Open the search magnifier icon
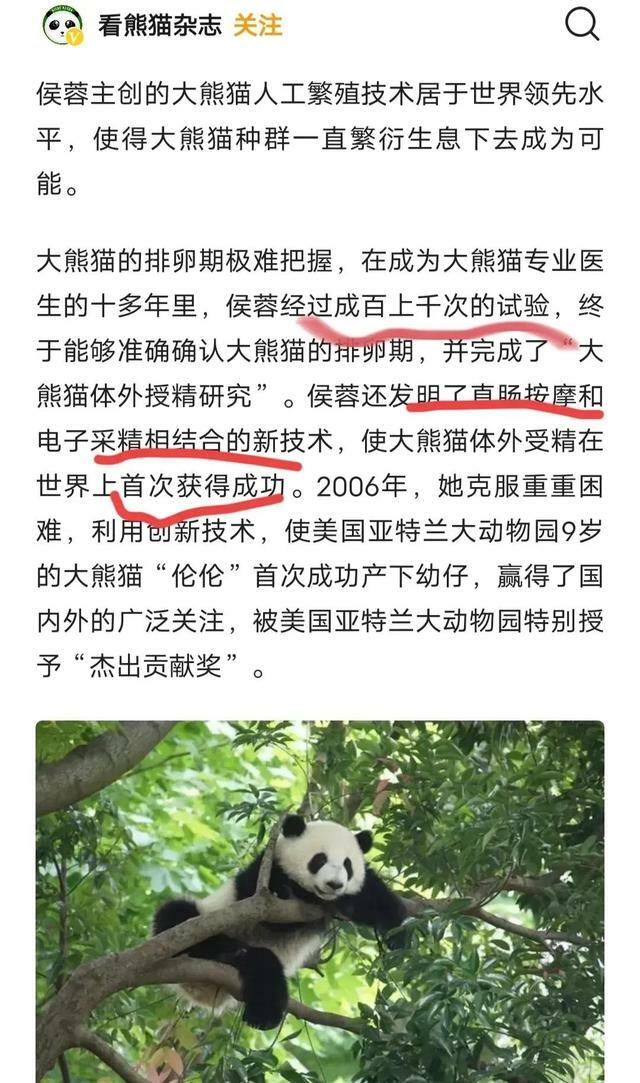Image resolution: width=640 pixels, height=1083 pixels. [x=581, y=24]
